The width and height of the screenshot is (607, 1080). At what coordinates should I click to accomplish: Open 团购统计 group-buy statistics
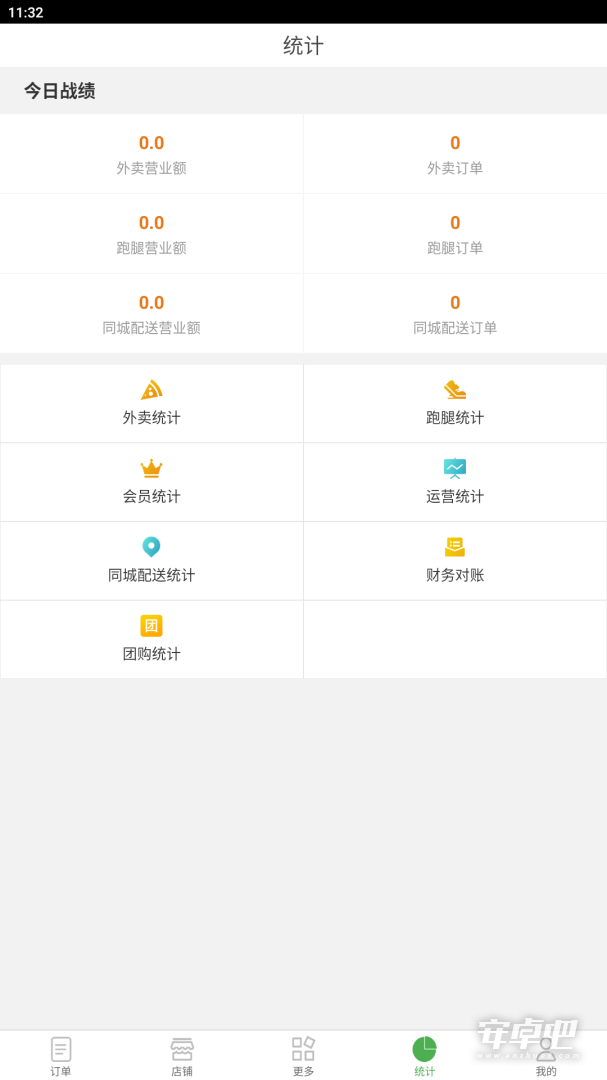(x=152, y=639)
